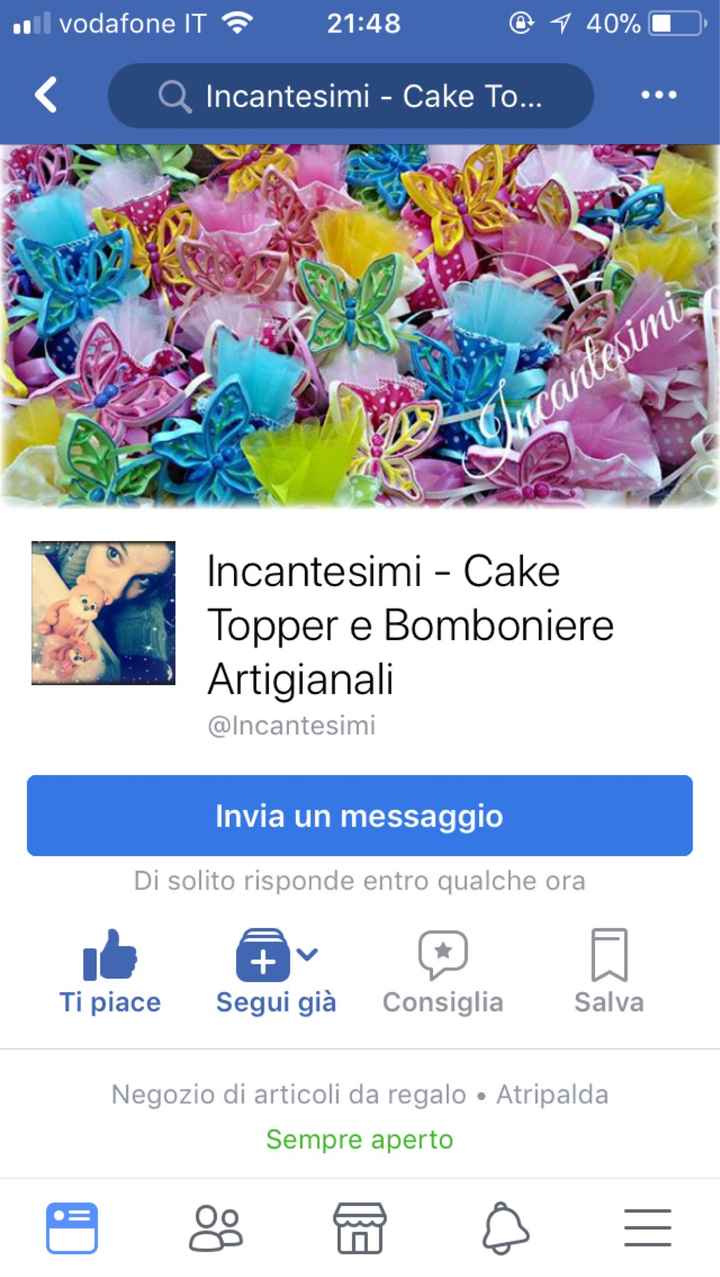
Task: Go back using the top arrow
Action: click(x=46, y=96)
